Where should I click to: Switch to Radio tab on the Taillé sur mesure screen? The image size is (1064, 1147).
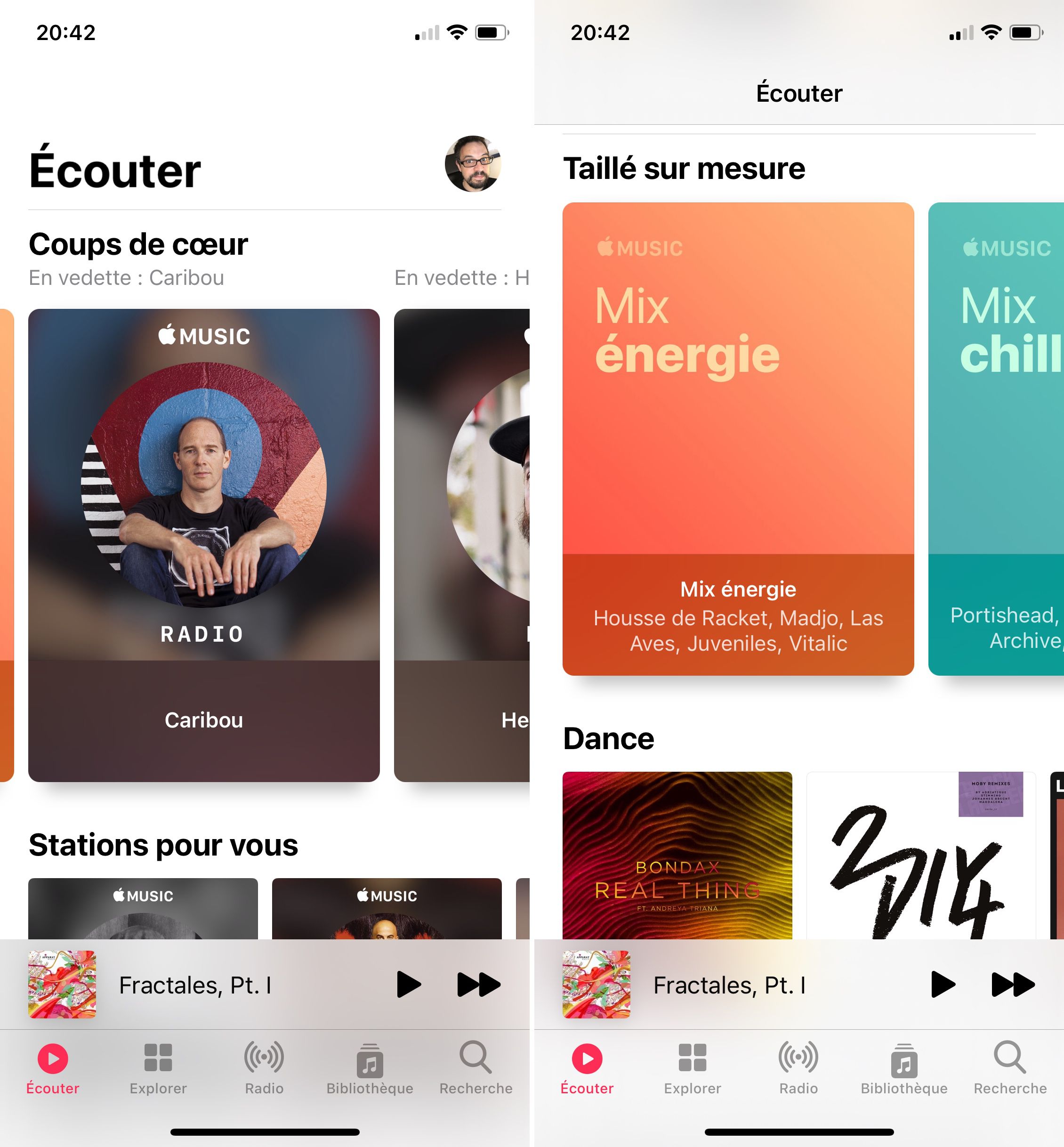coord(798,1067)
